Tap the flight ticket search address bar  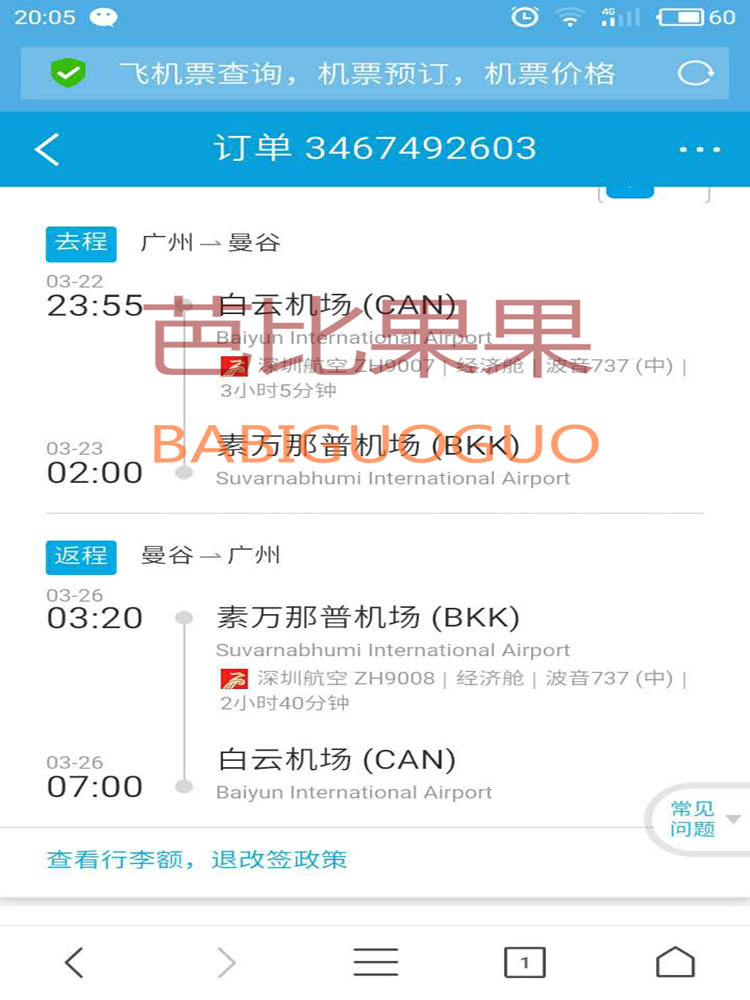[x=365, y=73]
